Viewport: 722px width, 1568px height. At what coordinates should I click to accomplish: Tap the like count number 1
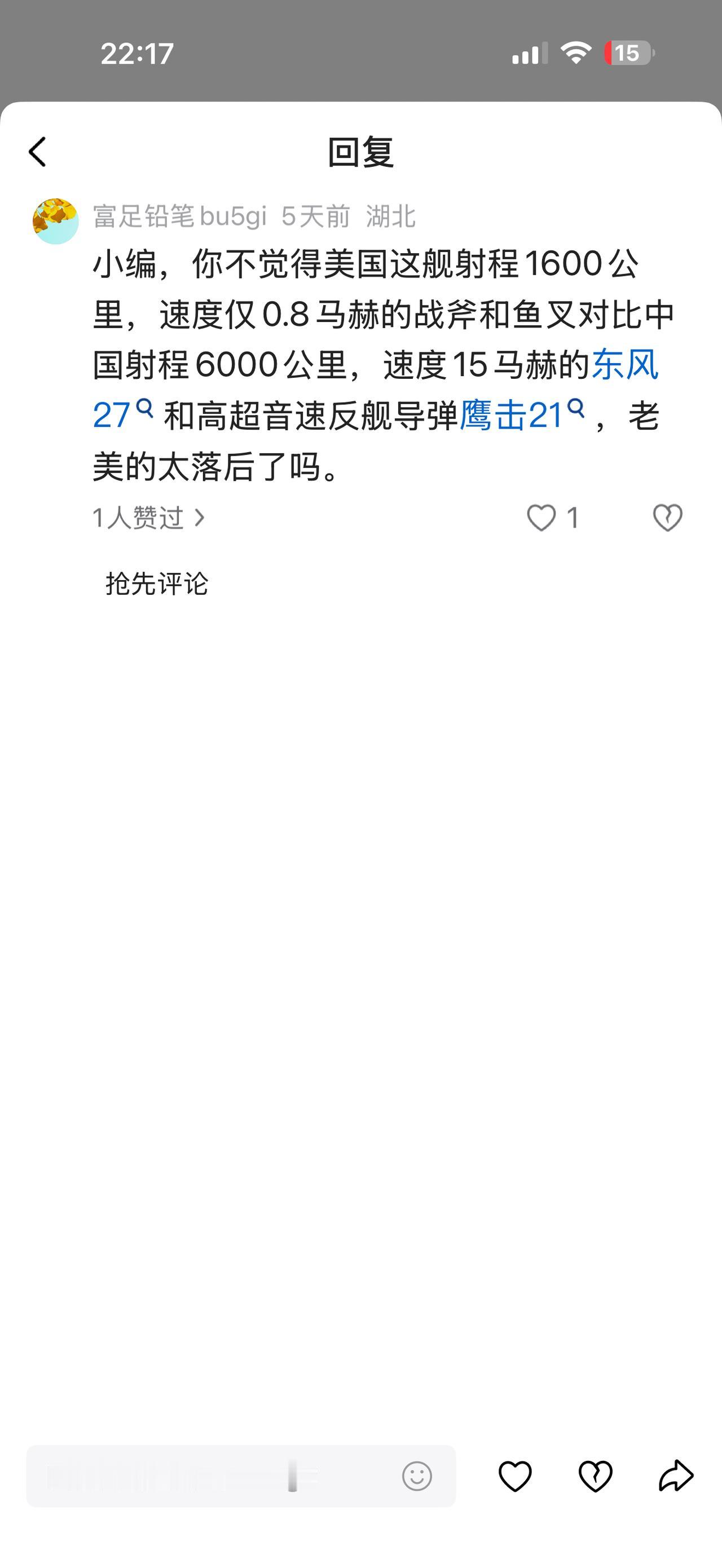573,518
